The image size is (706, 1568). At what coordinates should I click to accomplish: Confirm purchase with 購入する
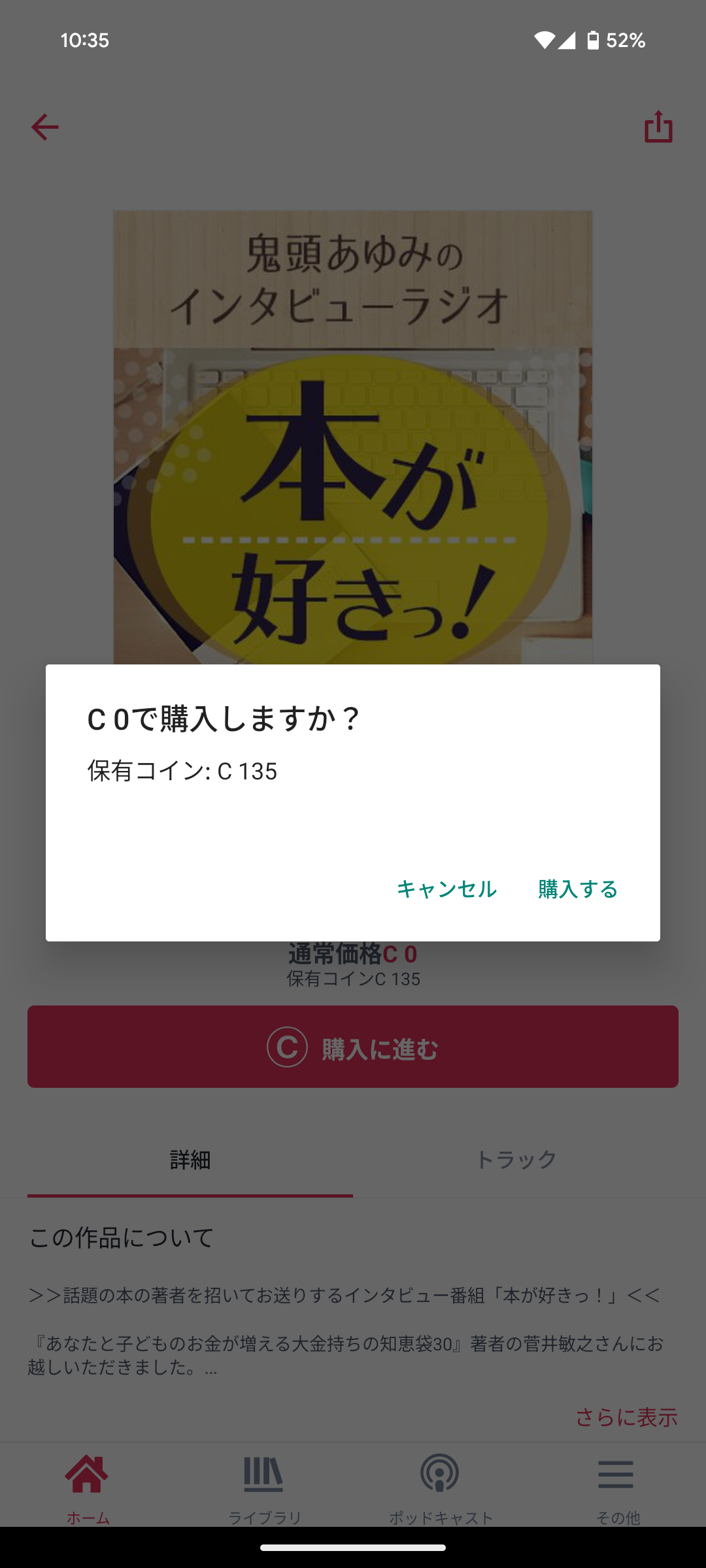(x=577, y=889)
